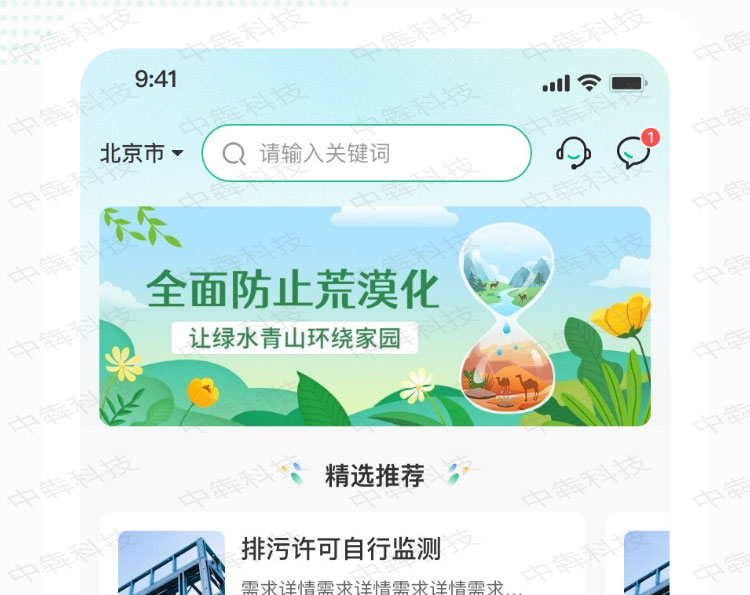
Task: Contact customer service via headset icon
Action: (573, 153)
